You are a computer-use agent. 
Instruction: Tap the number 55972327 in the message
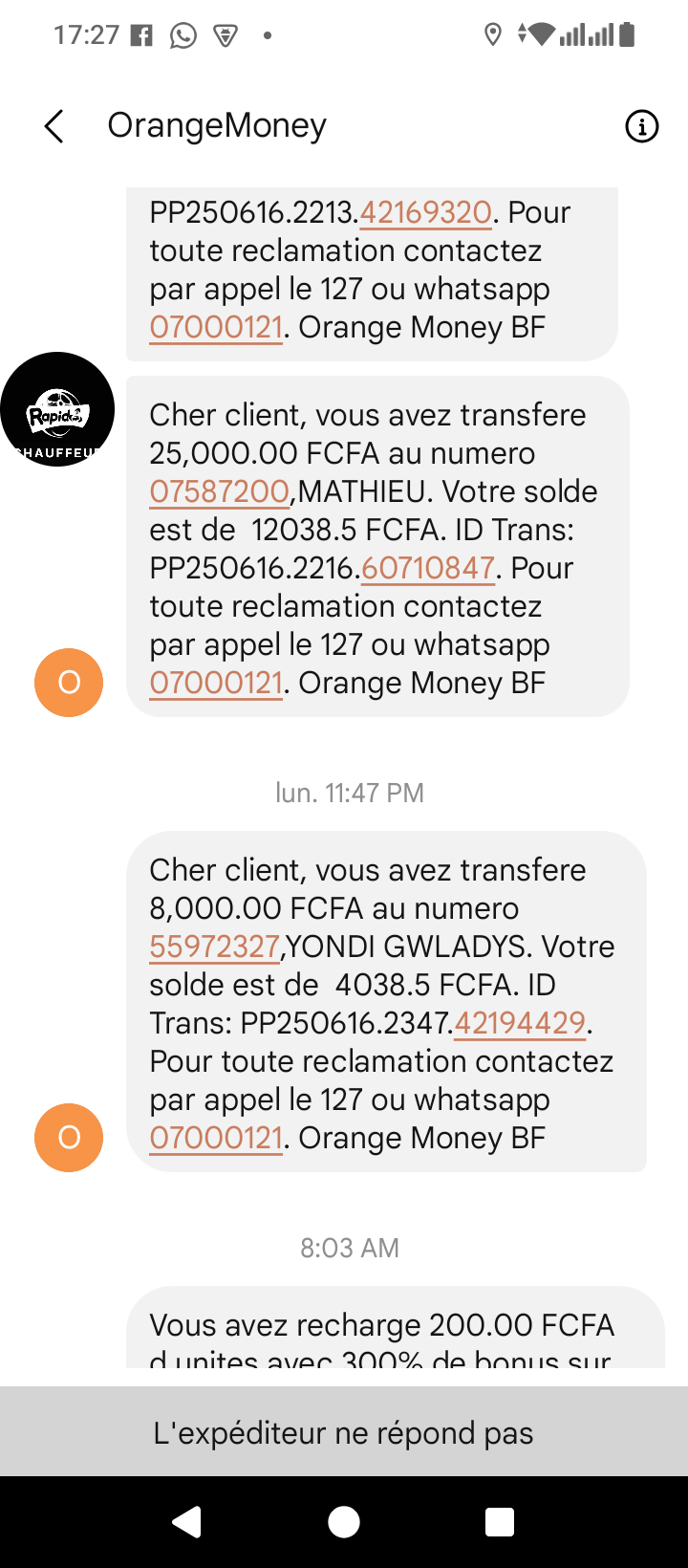click(215, 946)
